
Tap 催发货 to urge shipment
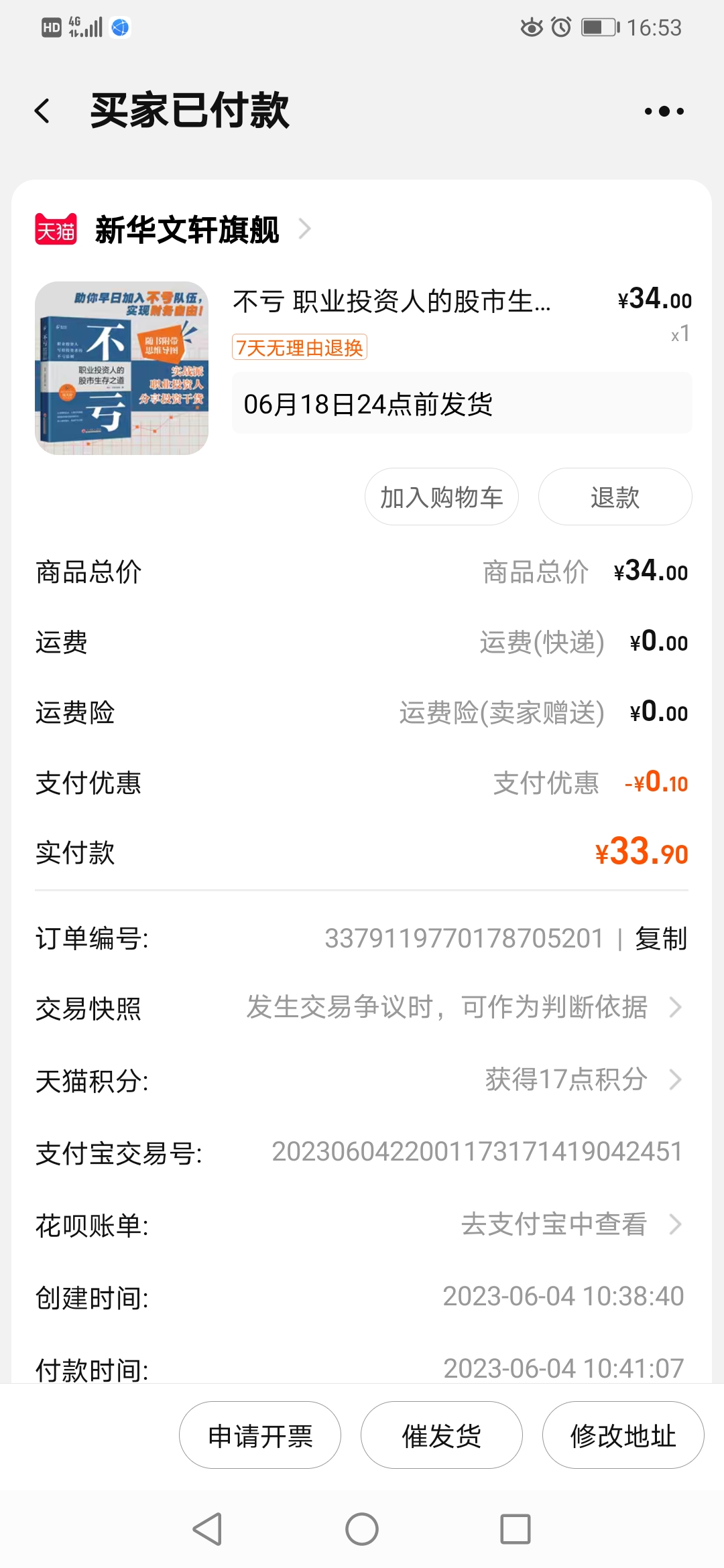(x=441, y=1435)
